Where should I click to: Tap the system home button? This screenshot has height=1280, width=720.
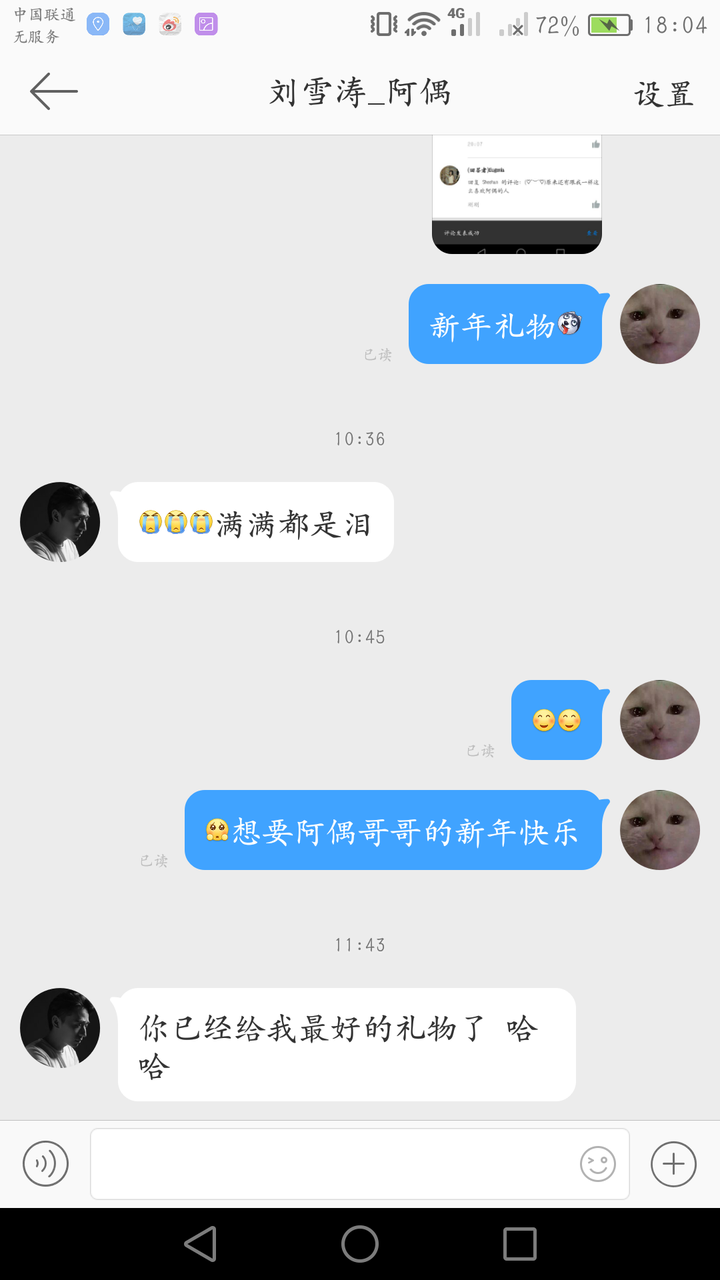[x=360, y=1244]
